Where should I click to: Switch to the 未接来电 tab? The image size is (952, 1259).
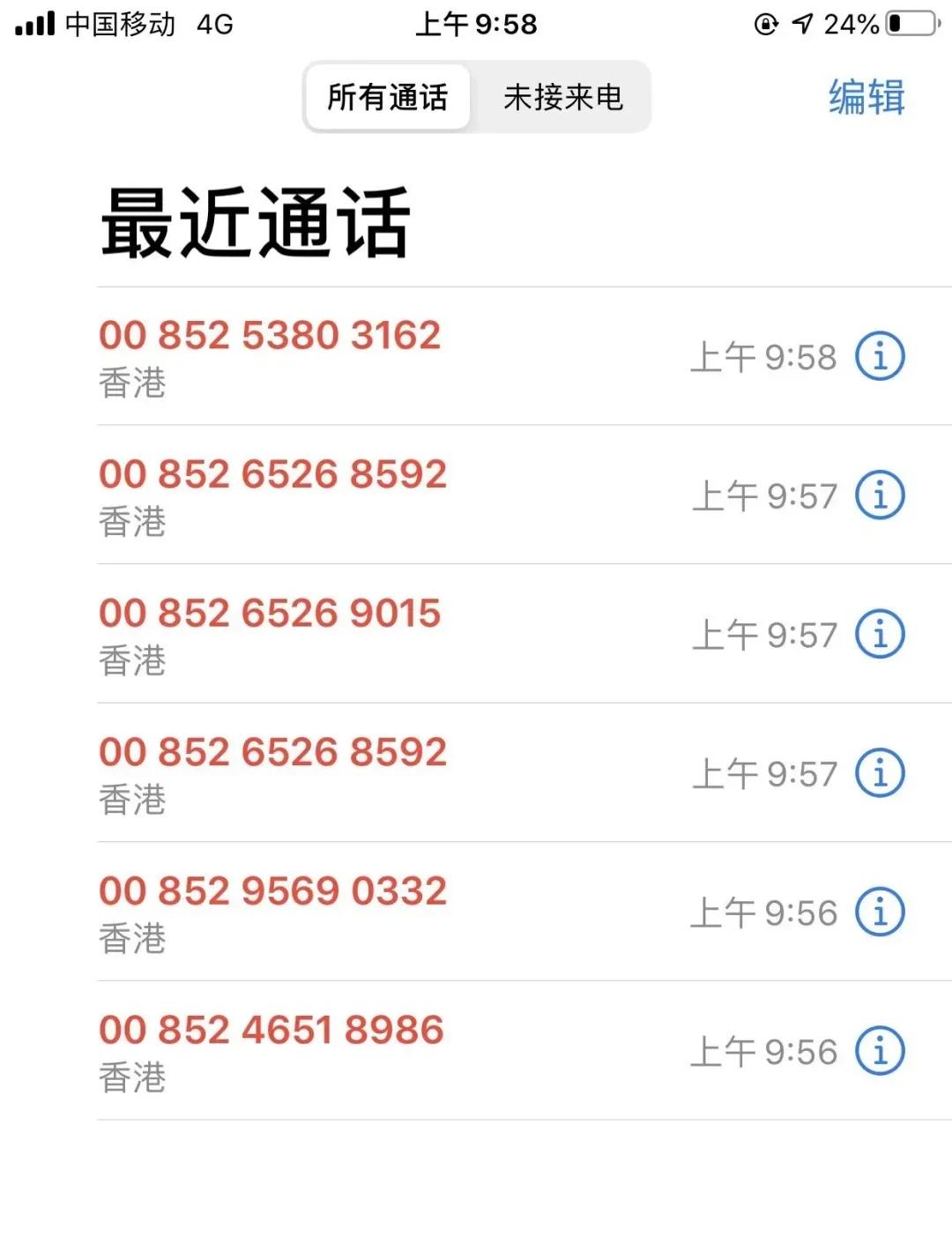click(x=563, y=98)
